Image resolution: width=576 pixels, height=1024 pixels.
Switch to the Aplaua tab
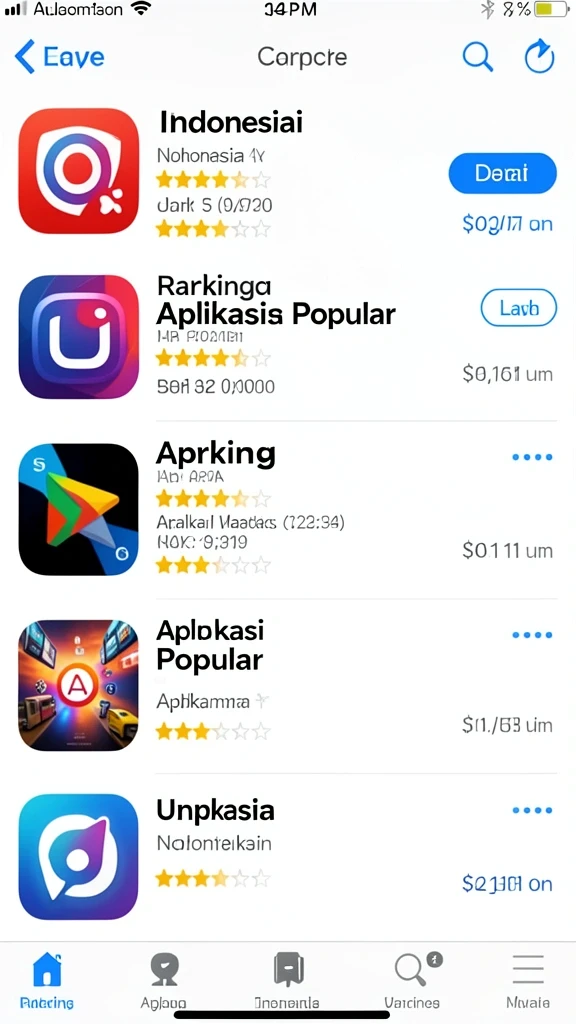click(163, 981)
